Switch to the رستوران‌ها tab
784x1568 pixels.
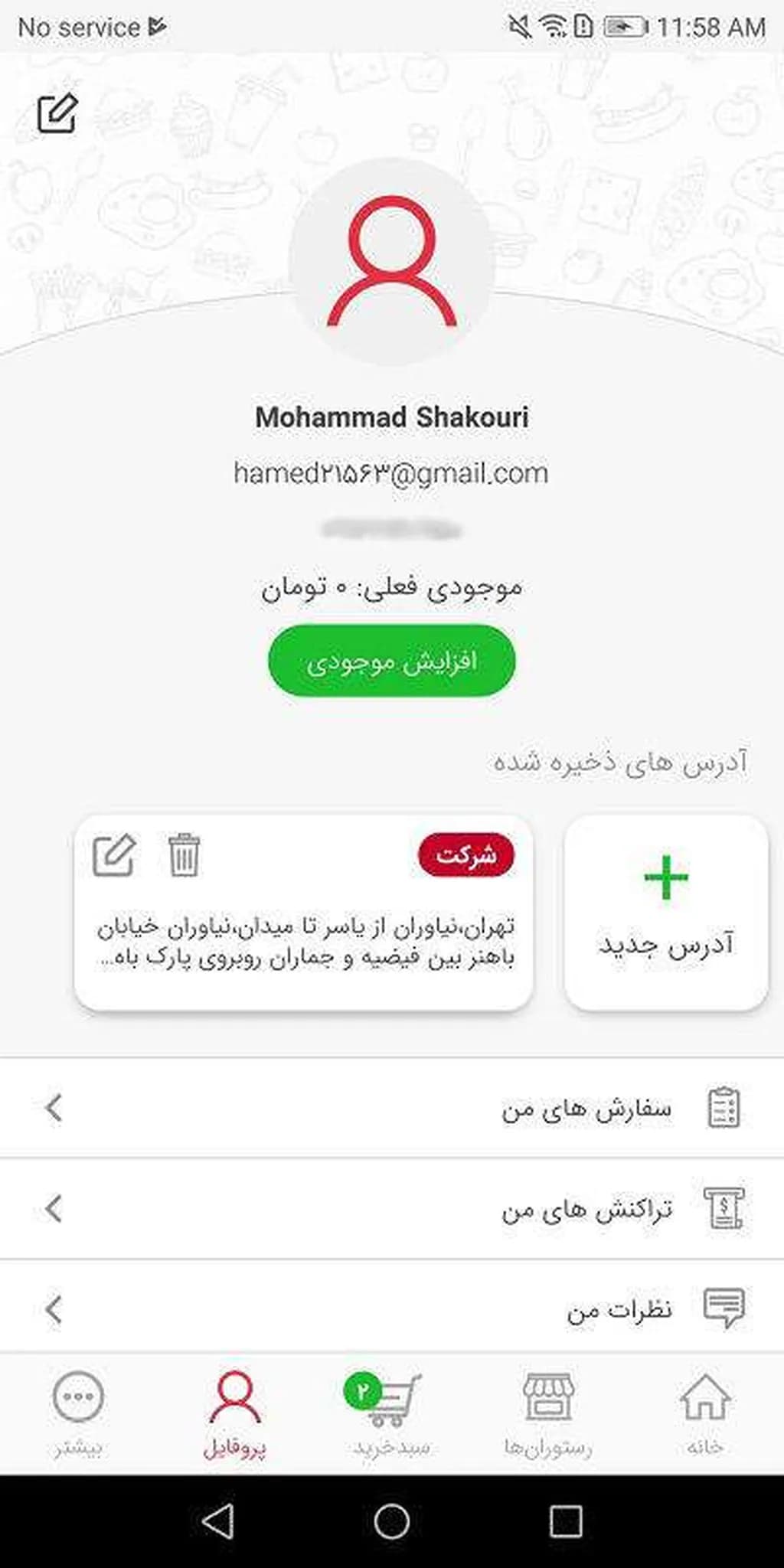[548, 1413]
